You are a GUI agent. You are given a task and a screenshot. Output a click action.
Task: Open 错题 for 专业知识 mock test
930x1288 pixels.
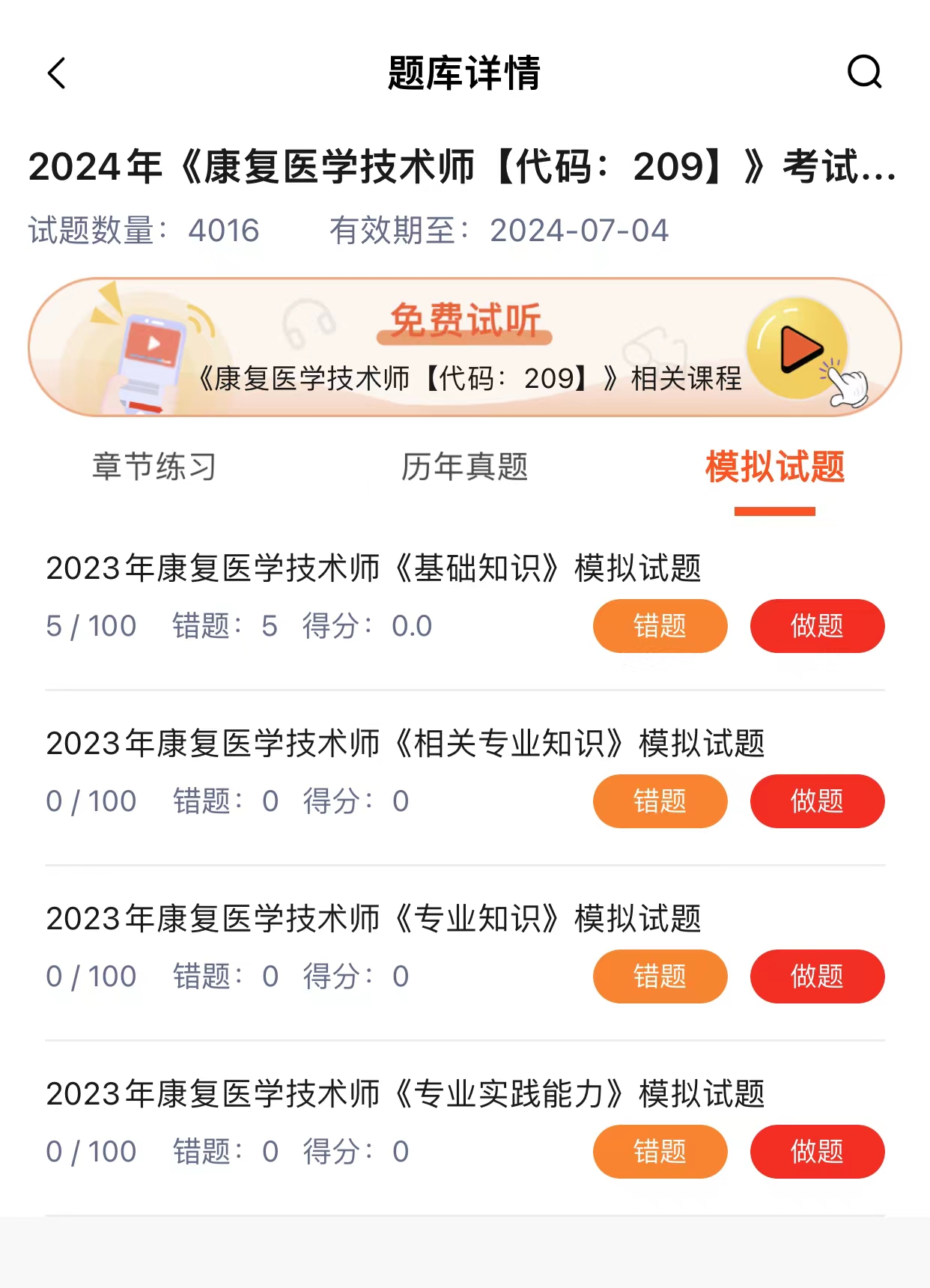[x=660, y=976]
